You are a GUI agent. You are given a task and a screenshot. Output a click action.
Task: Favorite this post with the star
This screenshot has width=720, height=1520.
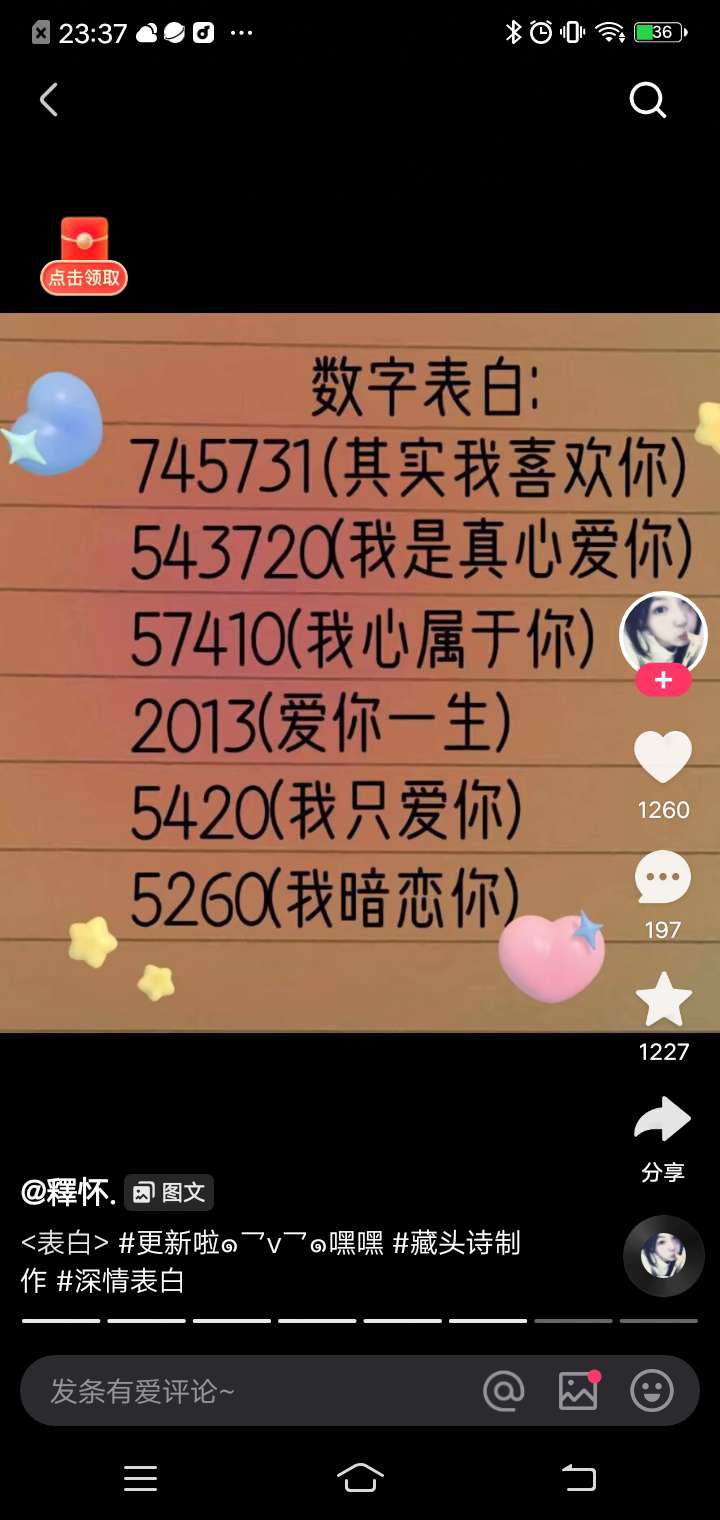click(x=663, y=1000)
